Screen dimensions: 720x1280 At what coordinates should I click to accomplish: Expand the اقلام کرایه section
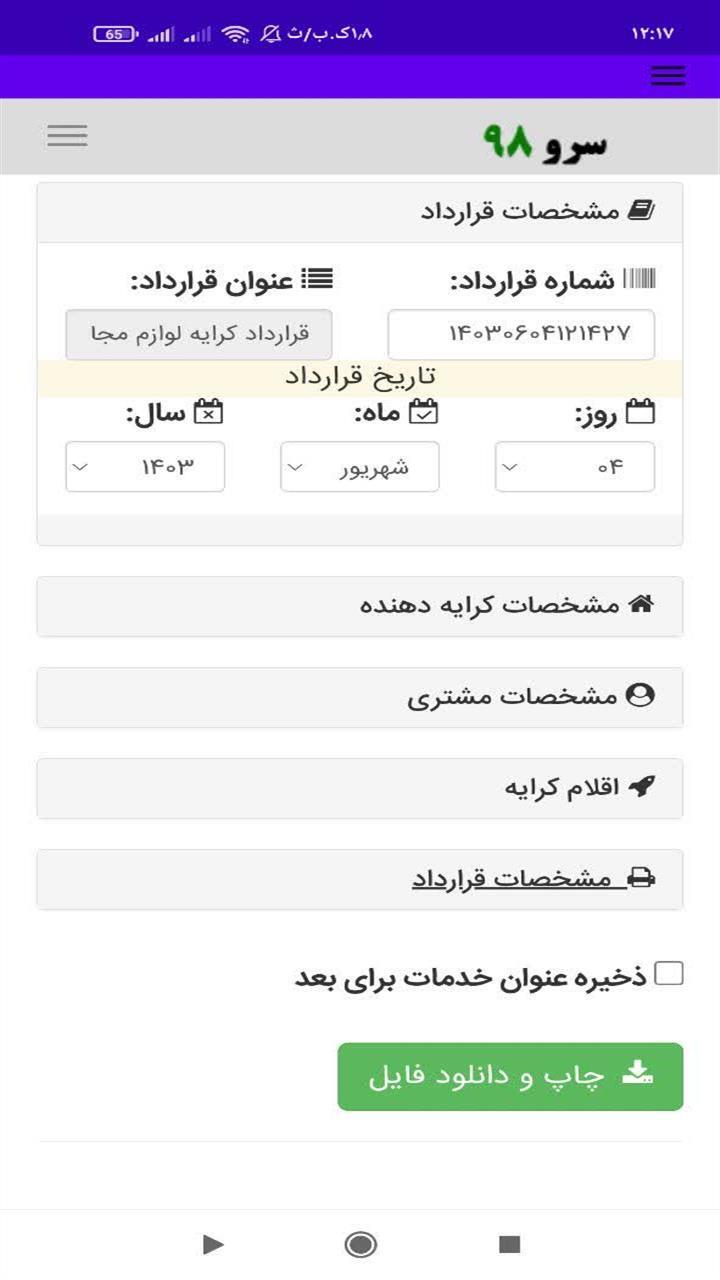(x=360, y=788)
